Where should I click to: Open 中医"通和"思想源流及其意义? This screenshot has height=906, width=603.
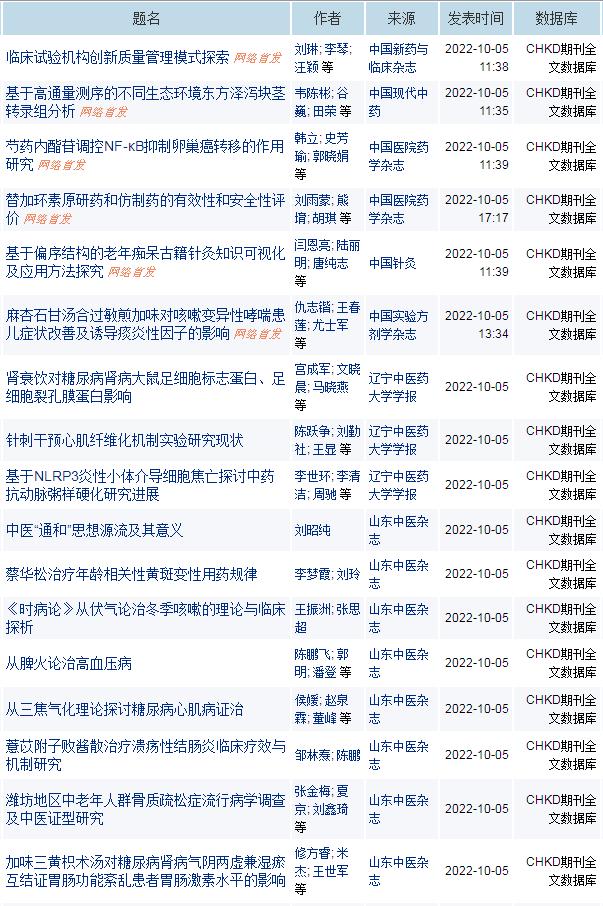[94, 530]
